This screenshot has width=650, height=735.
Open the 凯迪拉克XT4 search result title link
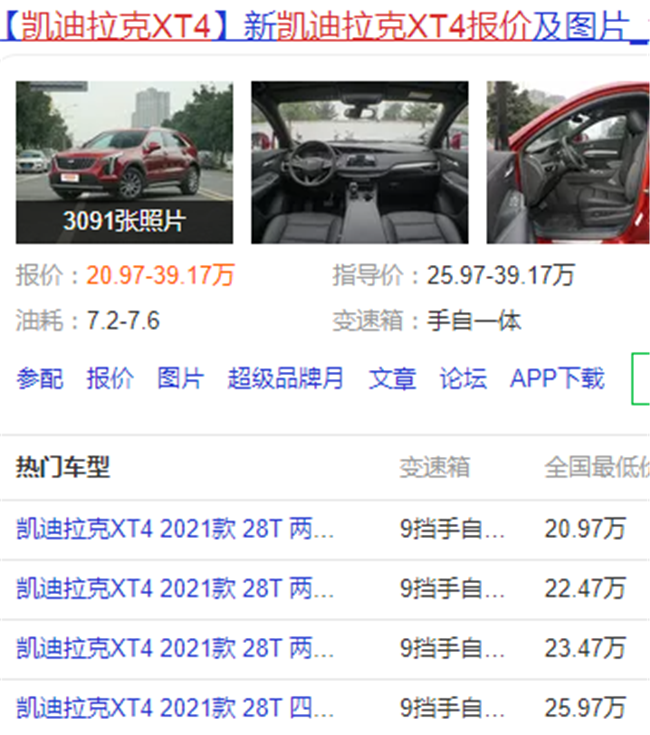click(x=320, y=26)
